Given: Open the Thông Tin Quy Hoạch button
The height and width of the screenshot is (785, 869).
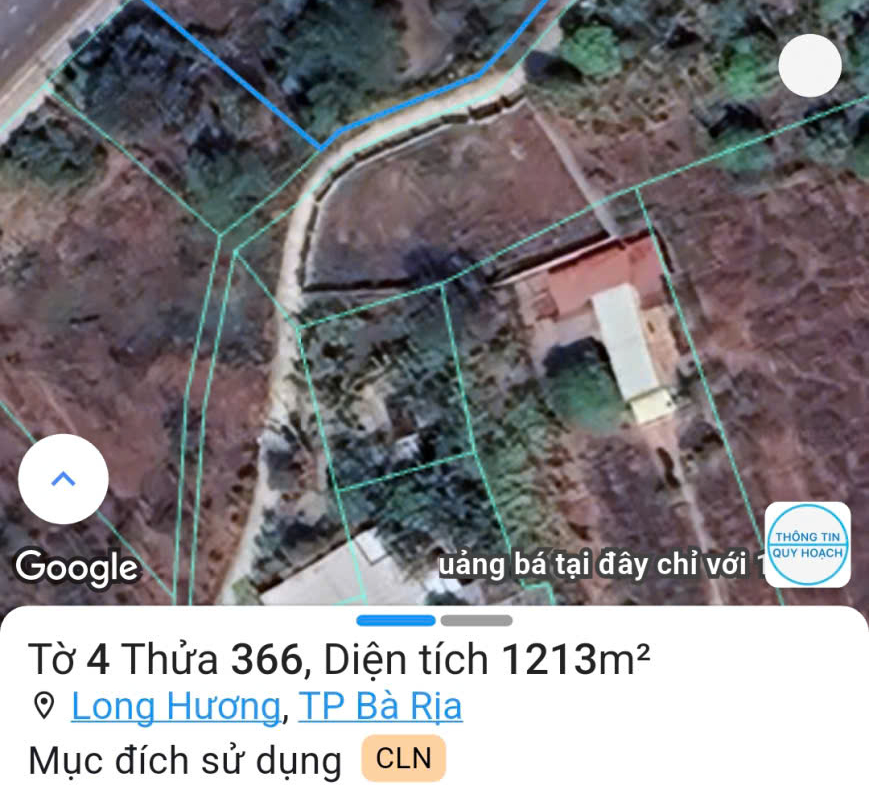Looking at the screenshot, I should (x=808, y=545).
